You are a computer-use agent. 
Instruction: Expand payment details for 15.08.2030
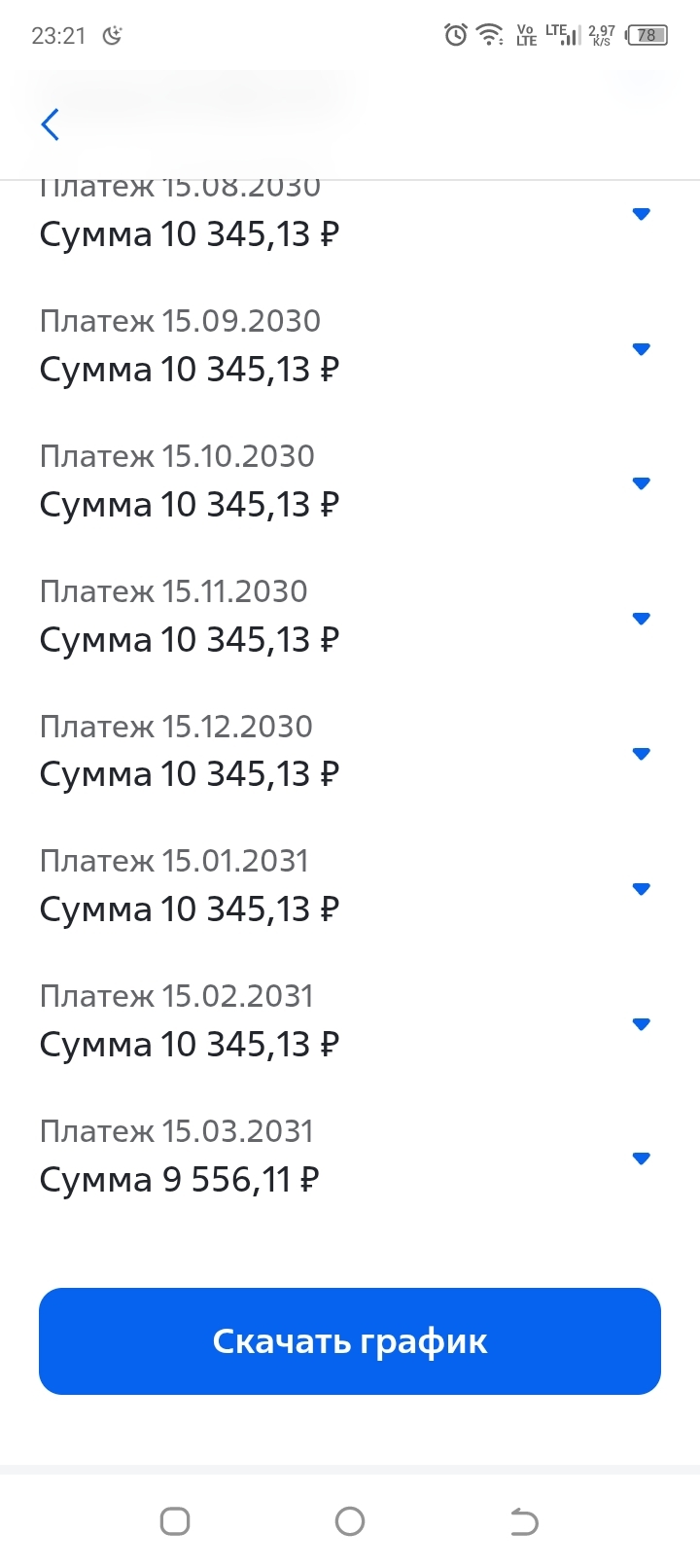tap(641, 214)
